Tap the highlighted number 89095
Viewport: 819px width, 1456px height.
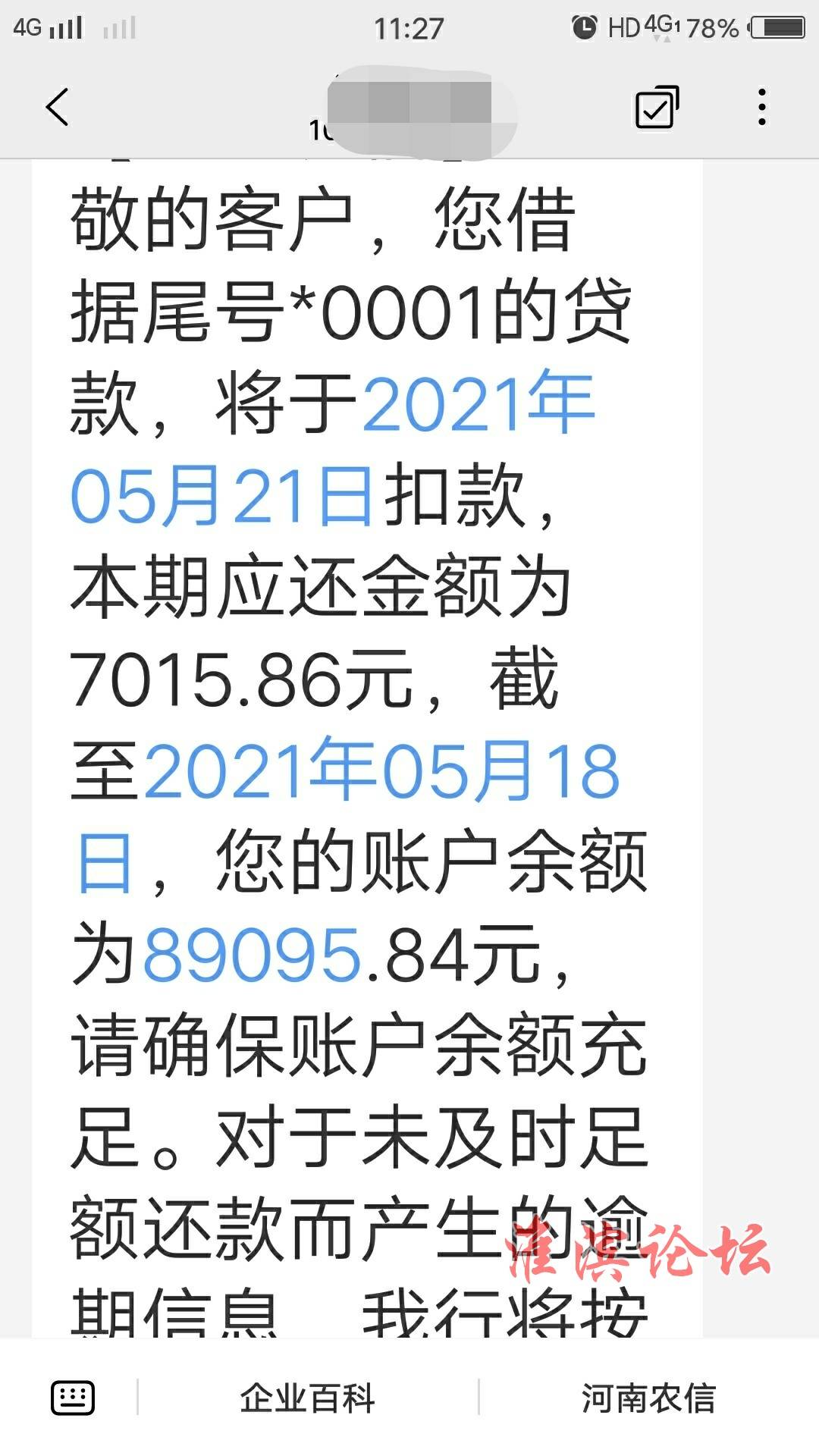click(252, 955)
